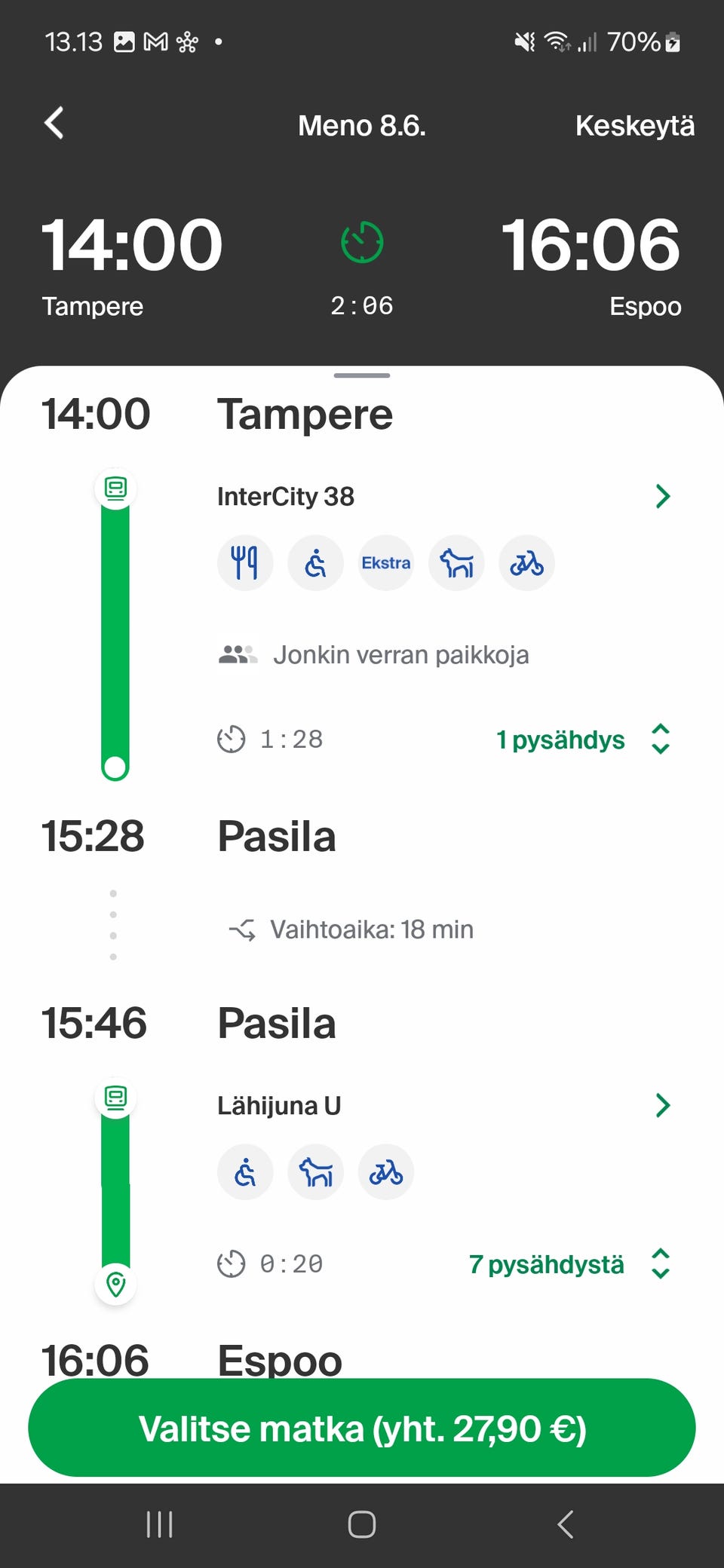Tap the back arrow in the top-left corner

tap(54, 123)
